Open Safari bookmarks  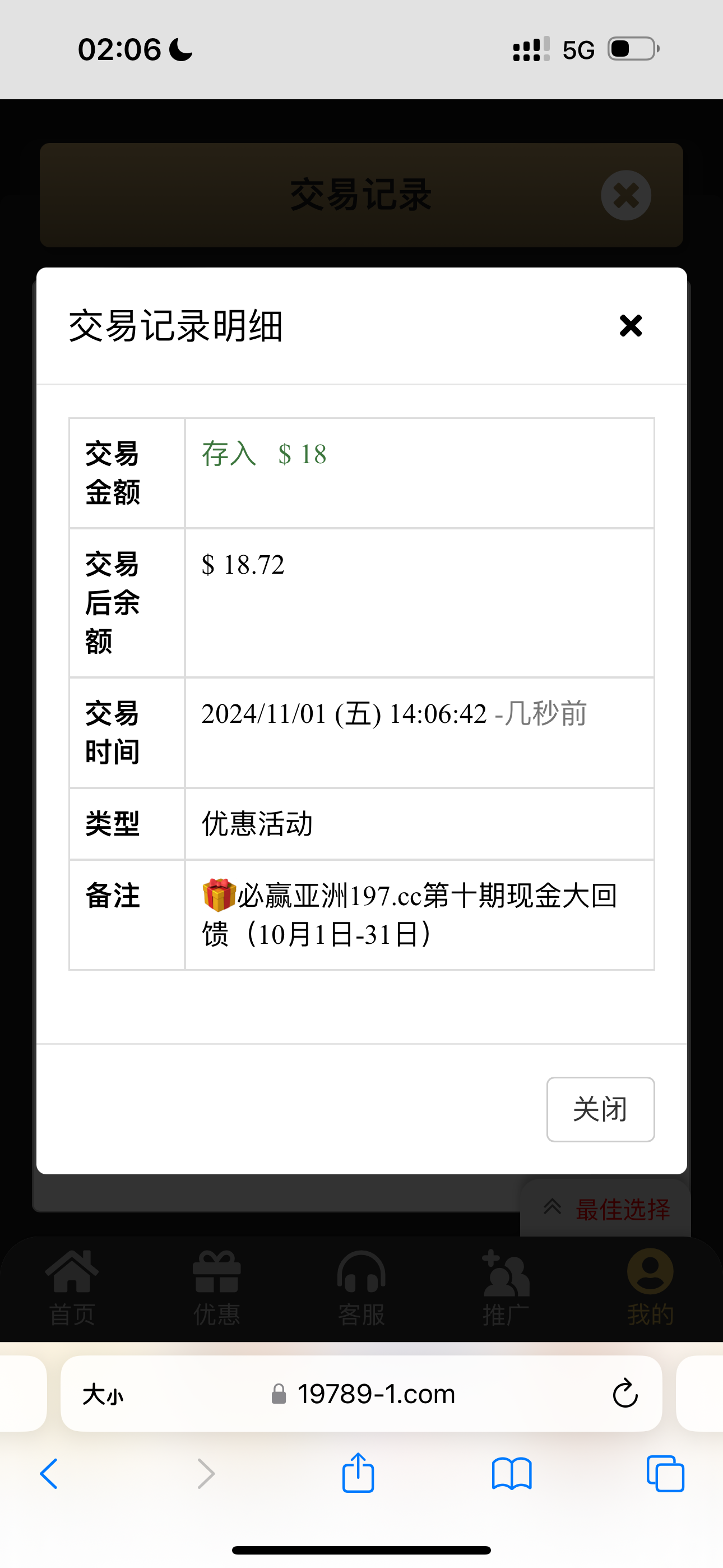click(x=511, y=1474)
